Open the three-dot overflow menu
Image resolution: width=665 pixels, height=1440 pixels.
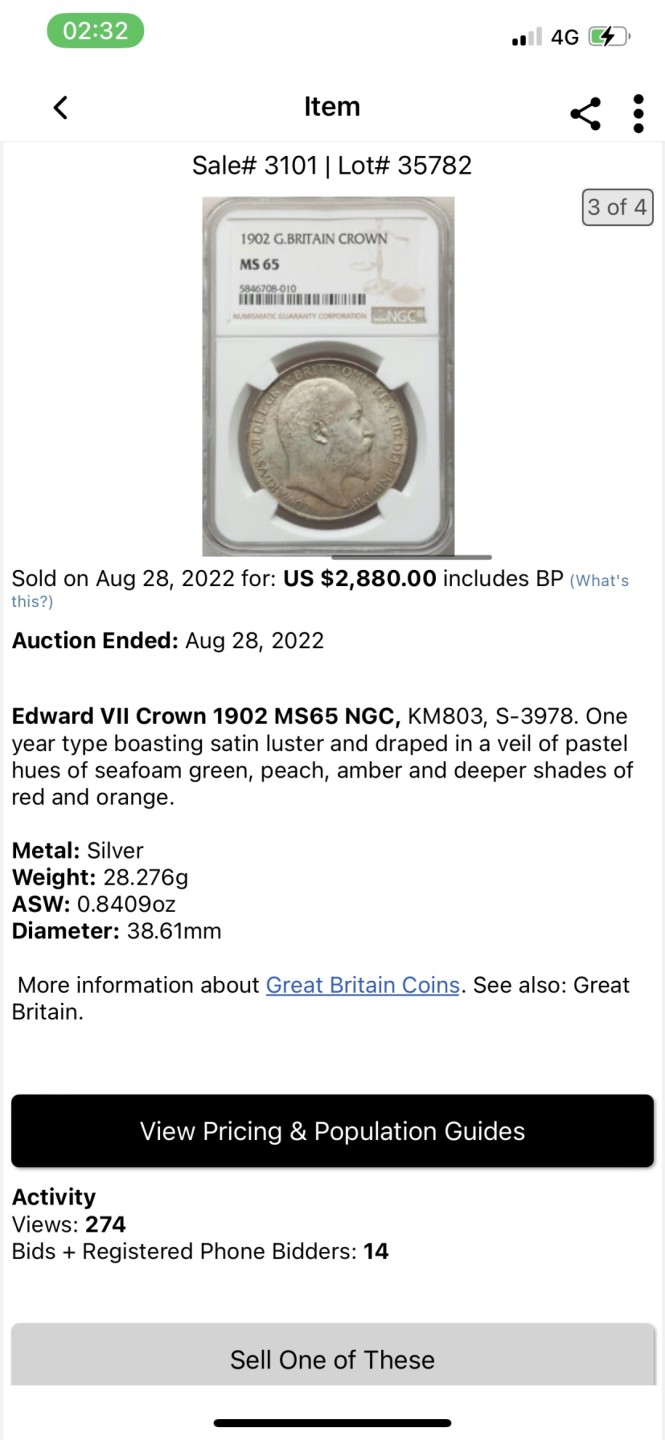[x=638, y=113]
